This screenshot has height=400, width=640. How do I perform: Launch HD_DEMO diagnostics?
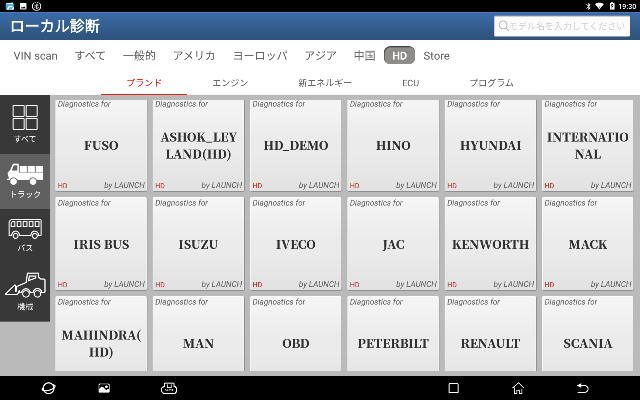pos(296,145)
